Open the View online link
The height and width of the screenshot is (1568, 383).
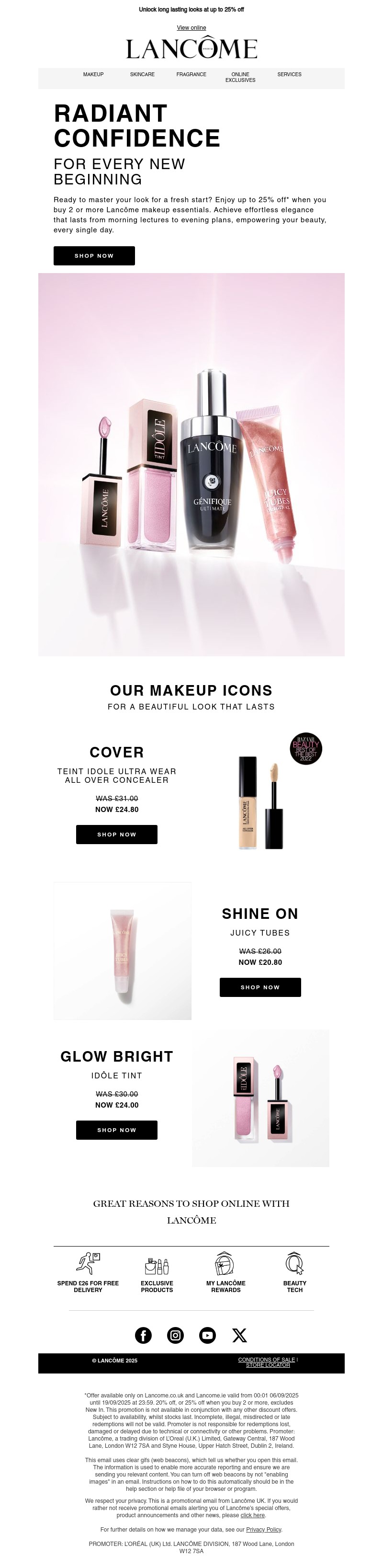point(191,27)
